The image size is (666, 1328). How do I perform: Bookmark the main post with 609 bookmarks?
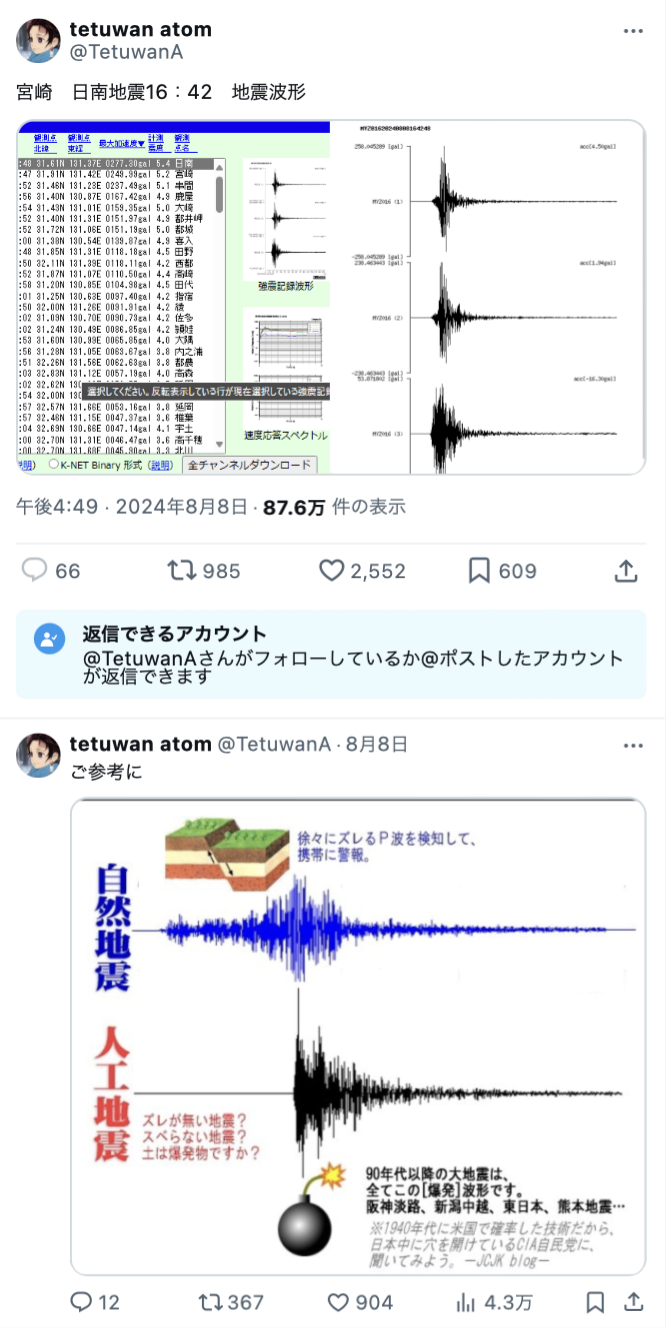coord(503,571)
